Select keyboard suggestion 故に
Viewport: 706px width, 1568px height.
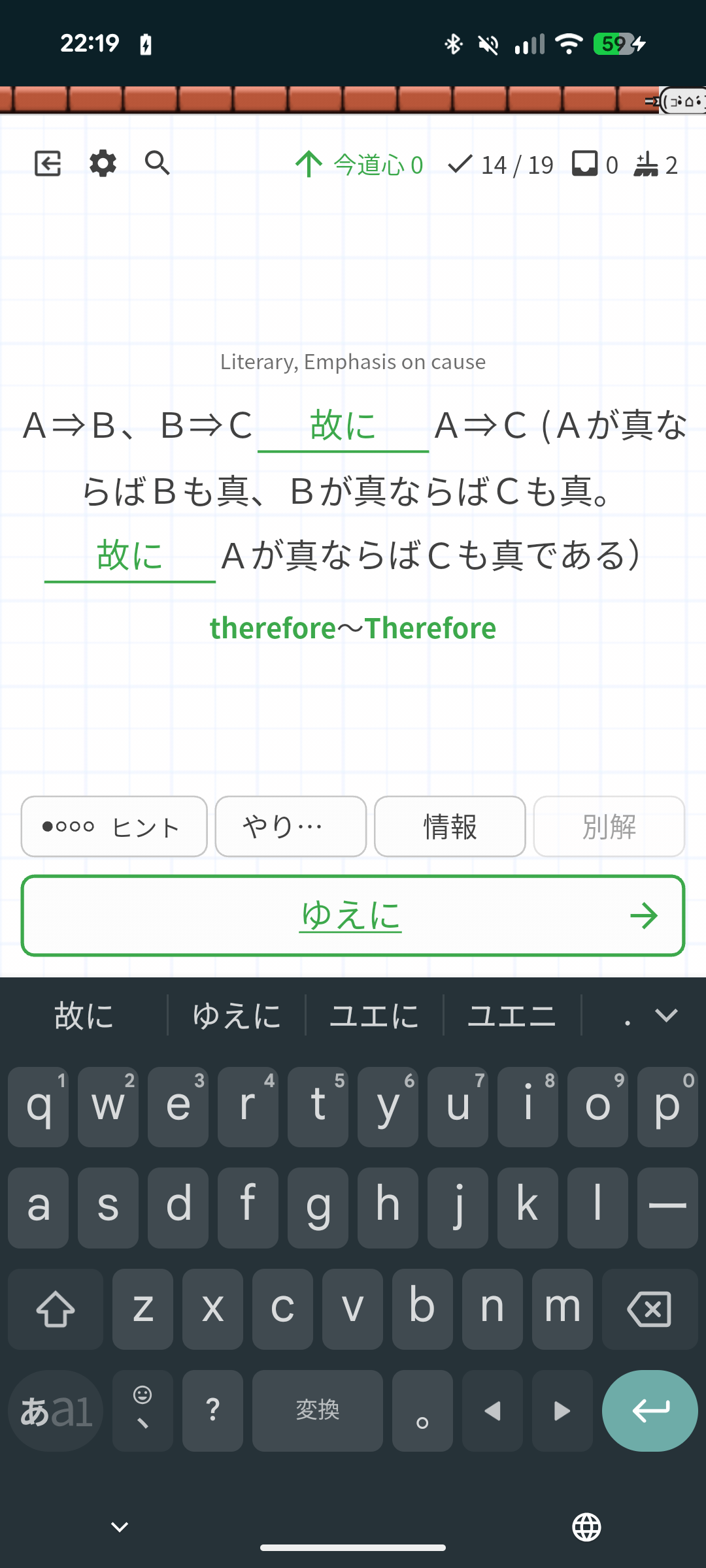(x=84, y=1016)
